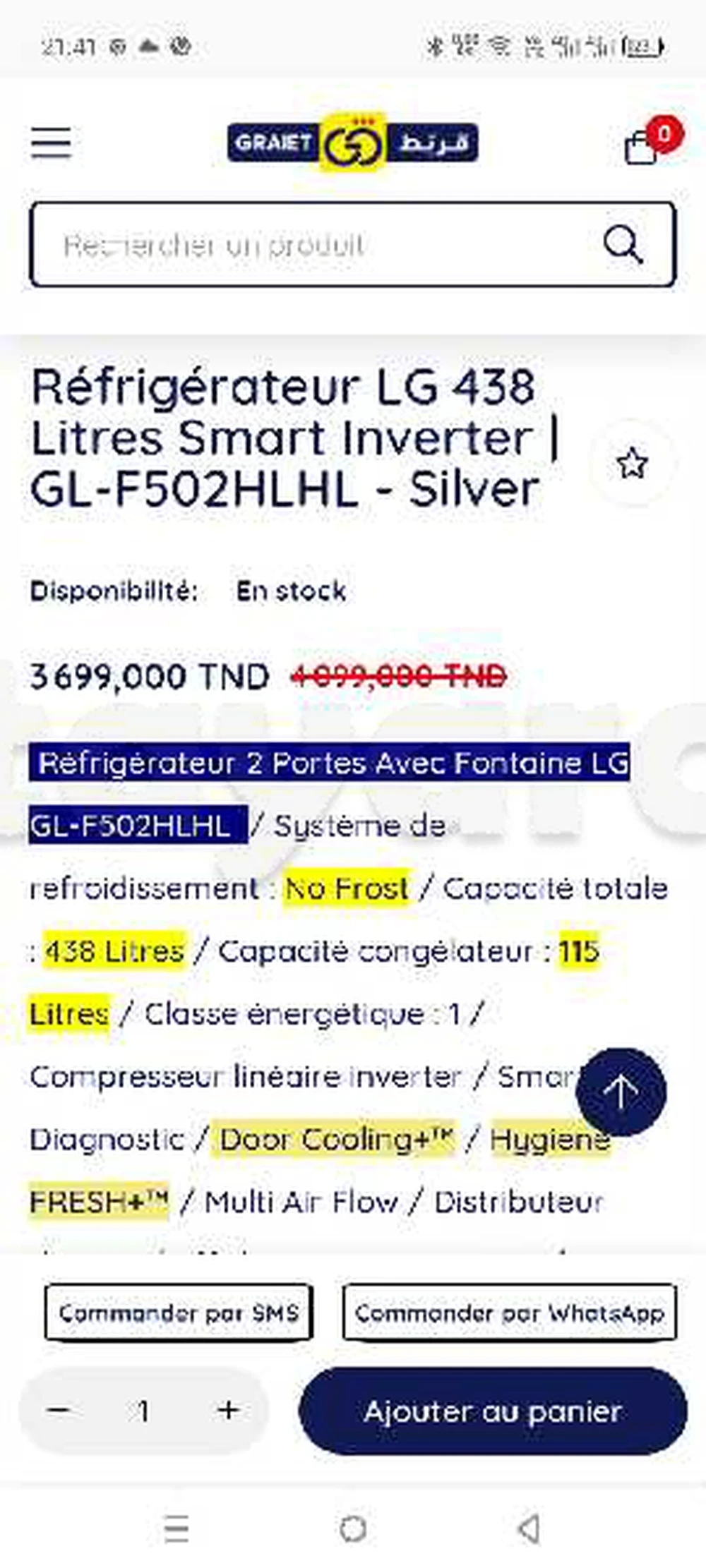Order via Commander par WhatsApp
706x1568 pixels.
pyautogui.click(x=509, y=1313)
